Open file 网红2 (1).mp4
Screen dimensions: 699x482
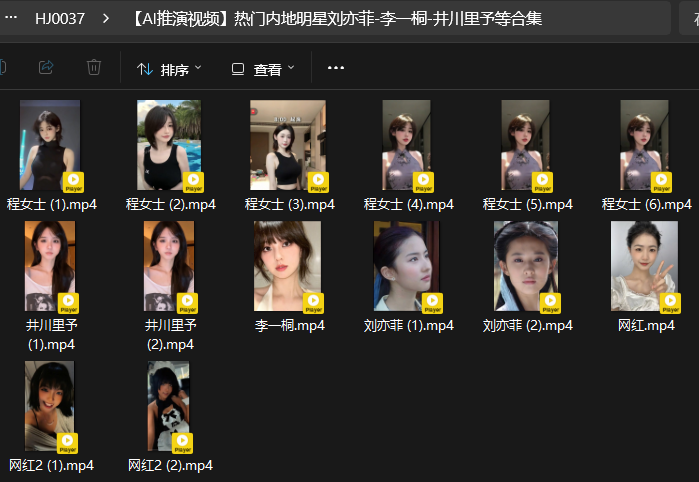pyautogui.click(x=51, y=407)
